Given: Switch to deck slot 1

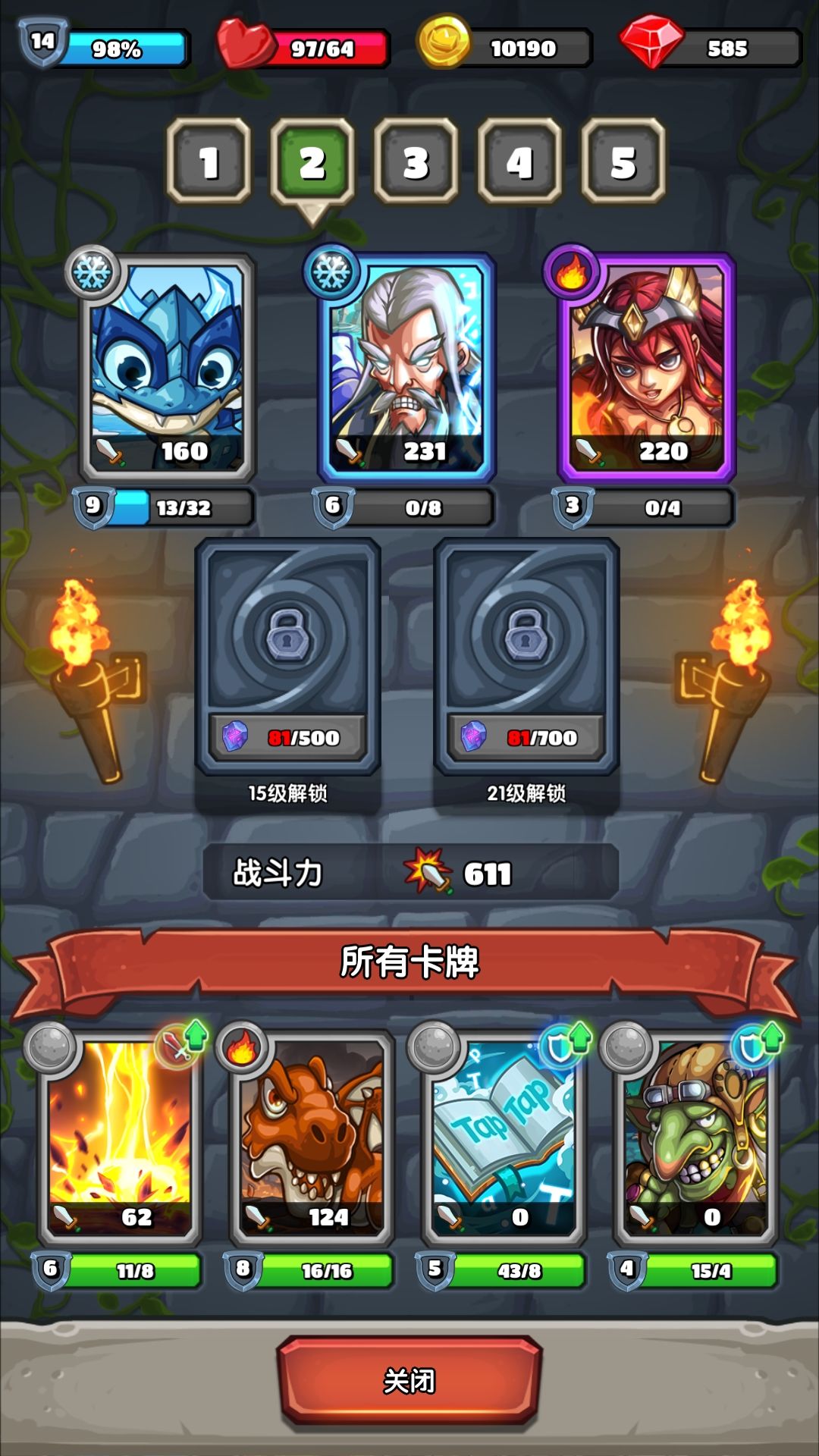Looking at the screenshot, I should pyautogui.click(x=209, y=162).
